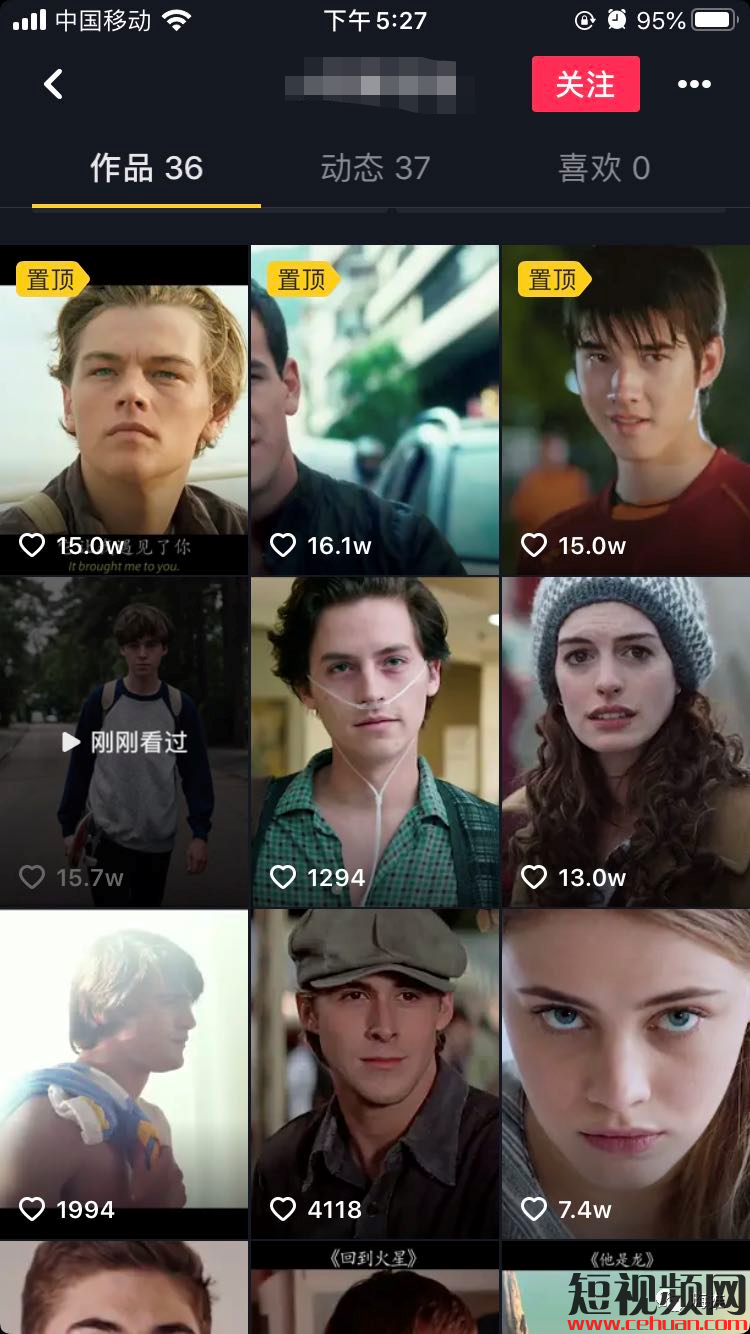
Task: Play the video marked 刚刚看过
Action: pos(124,742)
